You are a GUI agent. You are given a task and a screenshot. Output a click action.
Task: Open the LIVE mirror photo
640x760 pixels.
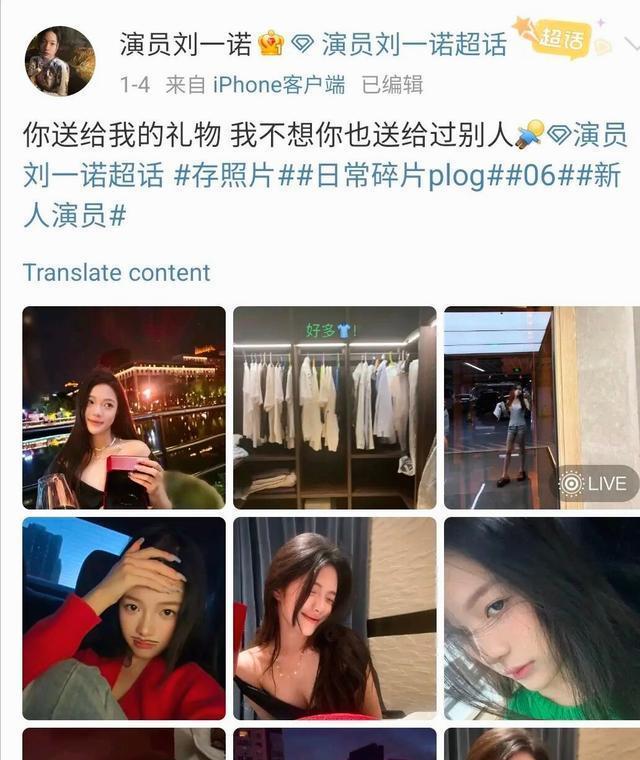541,407
